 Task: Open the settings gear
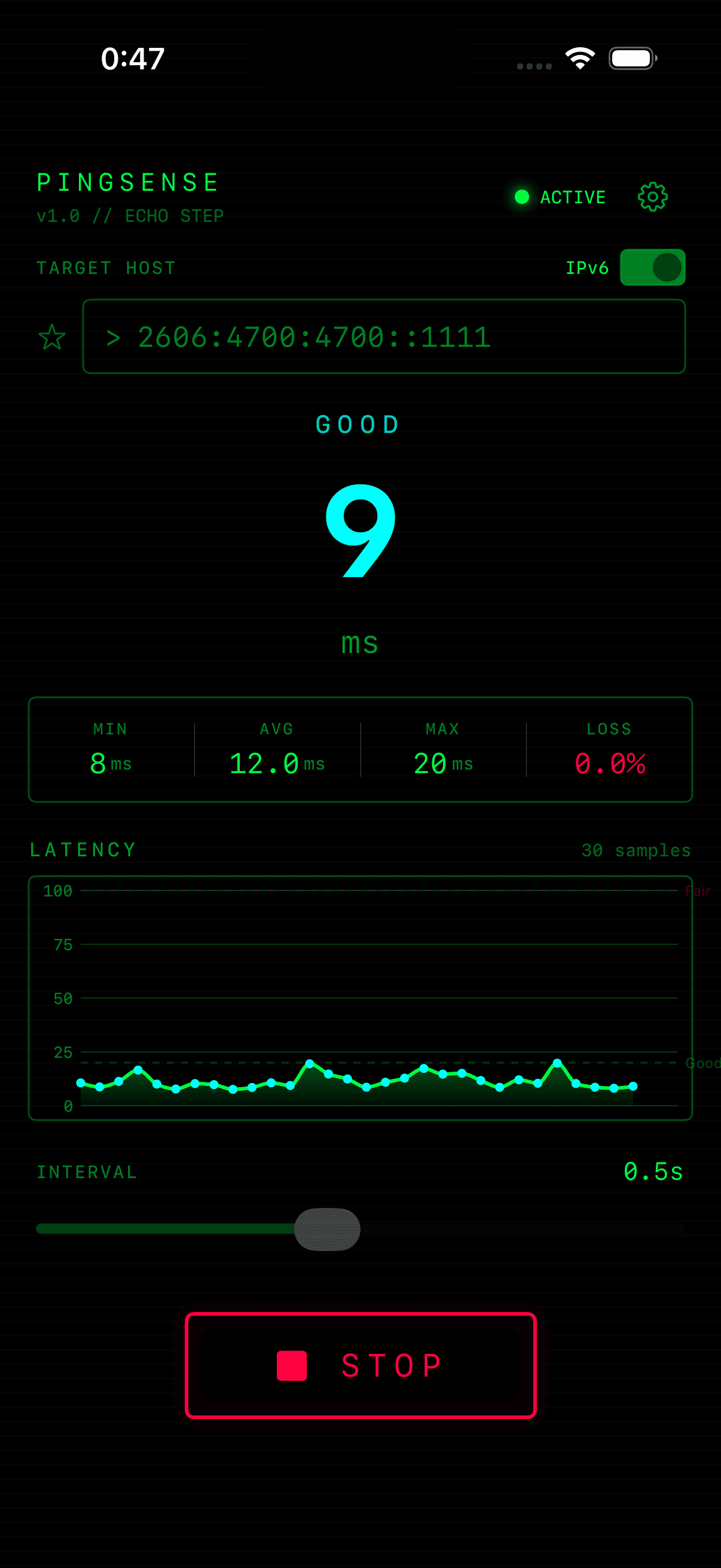pyautogui.click(x=651, y=196)
